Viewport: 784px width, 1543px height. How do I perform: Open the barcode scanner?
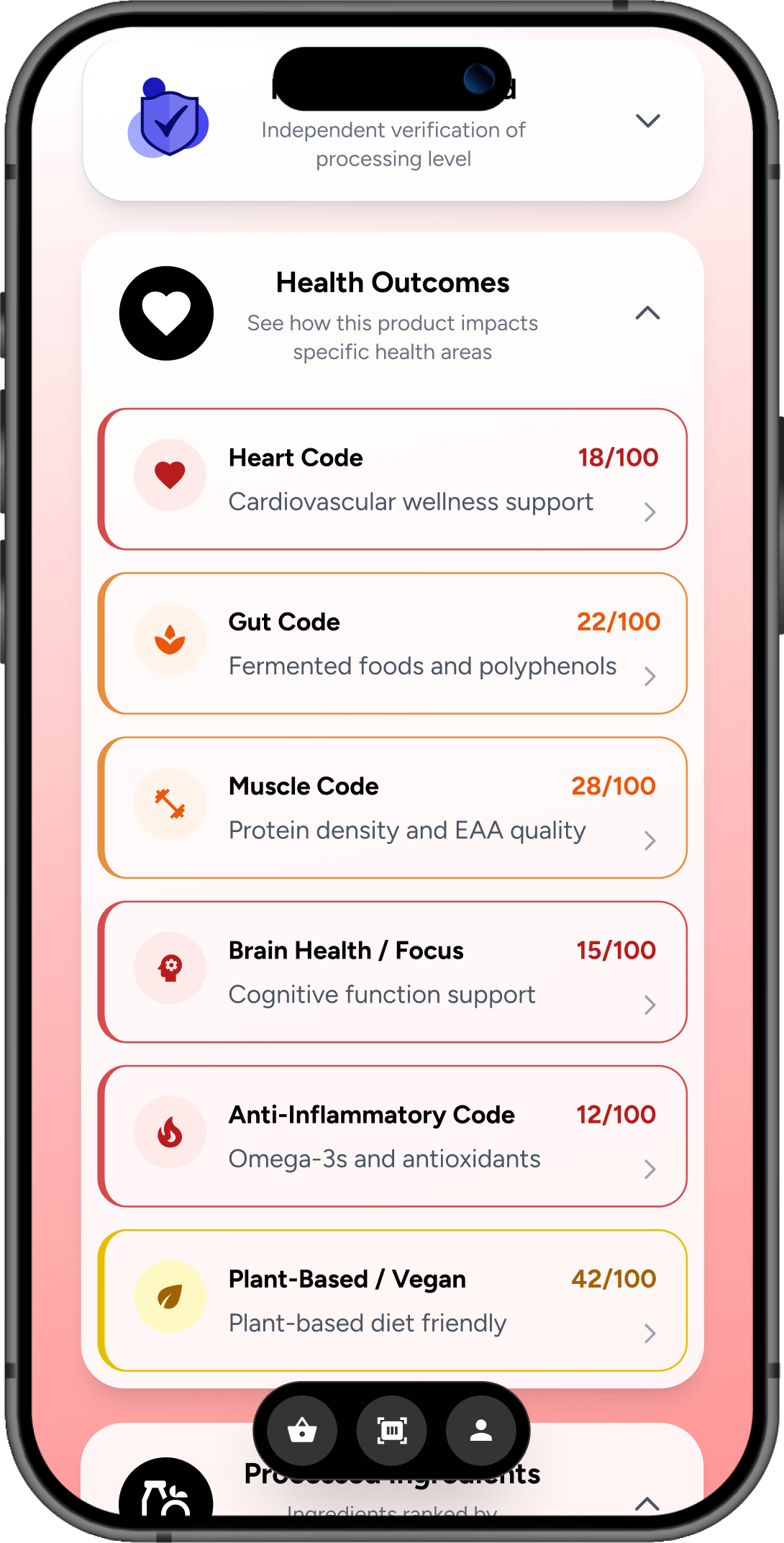pos(392,1431)
